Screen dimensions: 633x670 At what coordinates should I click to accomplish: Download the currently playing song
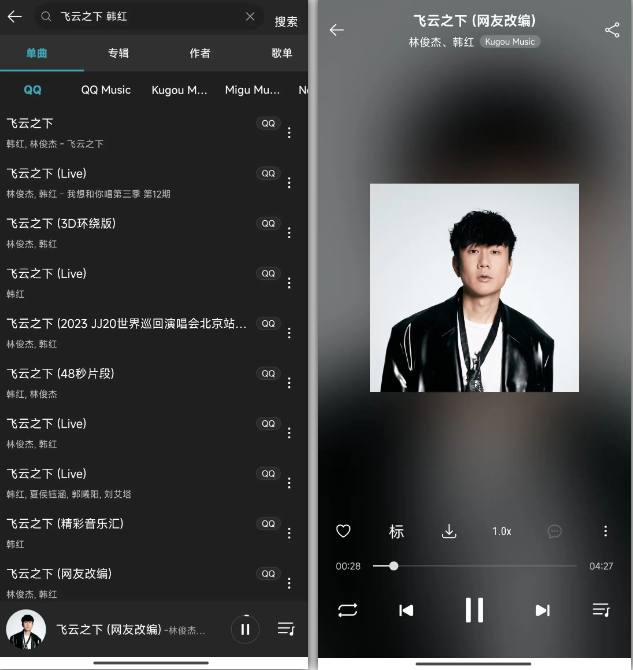click(449, 531)
